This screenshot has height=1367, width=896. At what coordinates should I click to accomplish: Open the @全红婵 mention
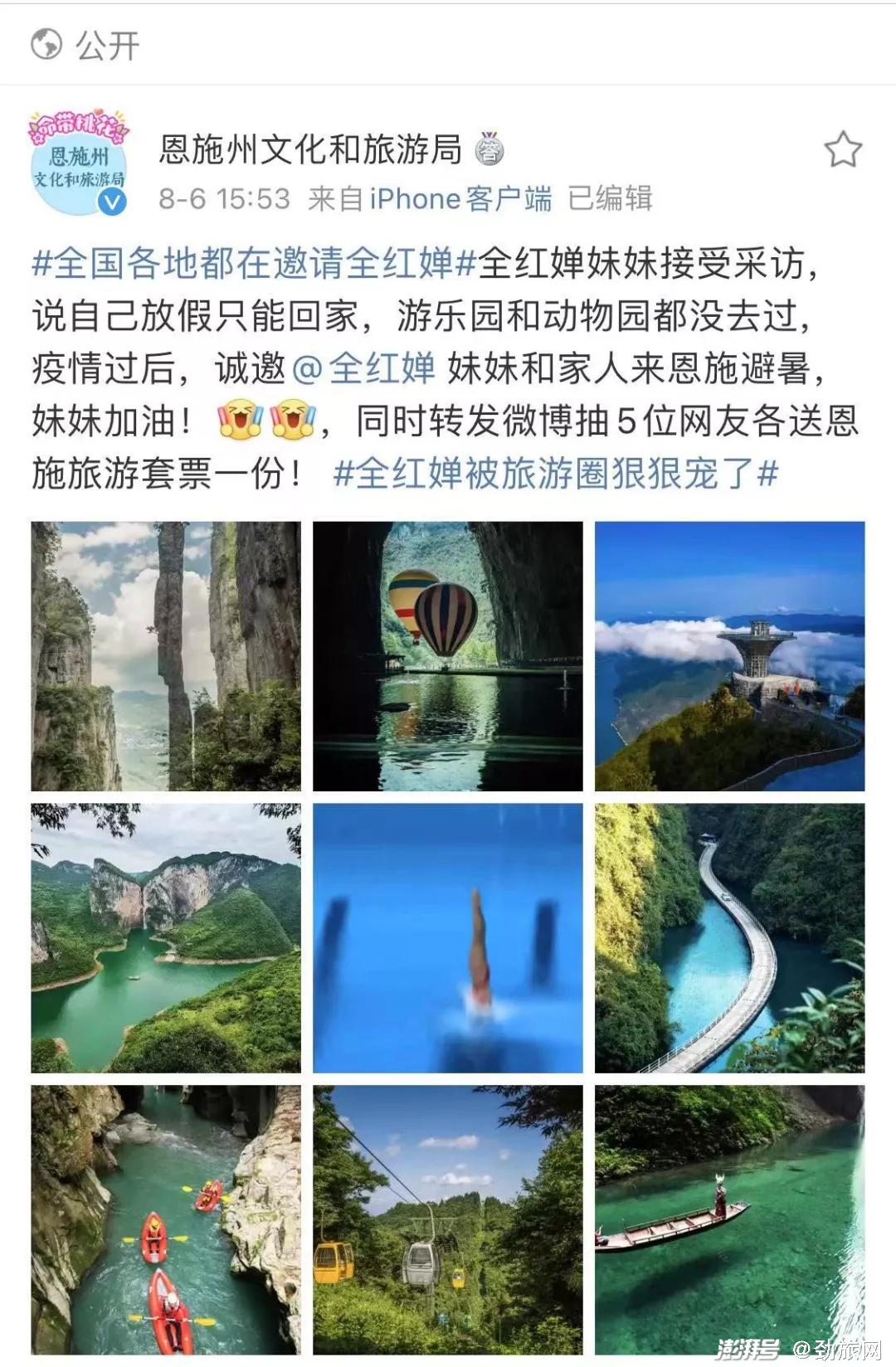[364, 368]
